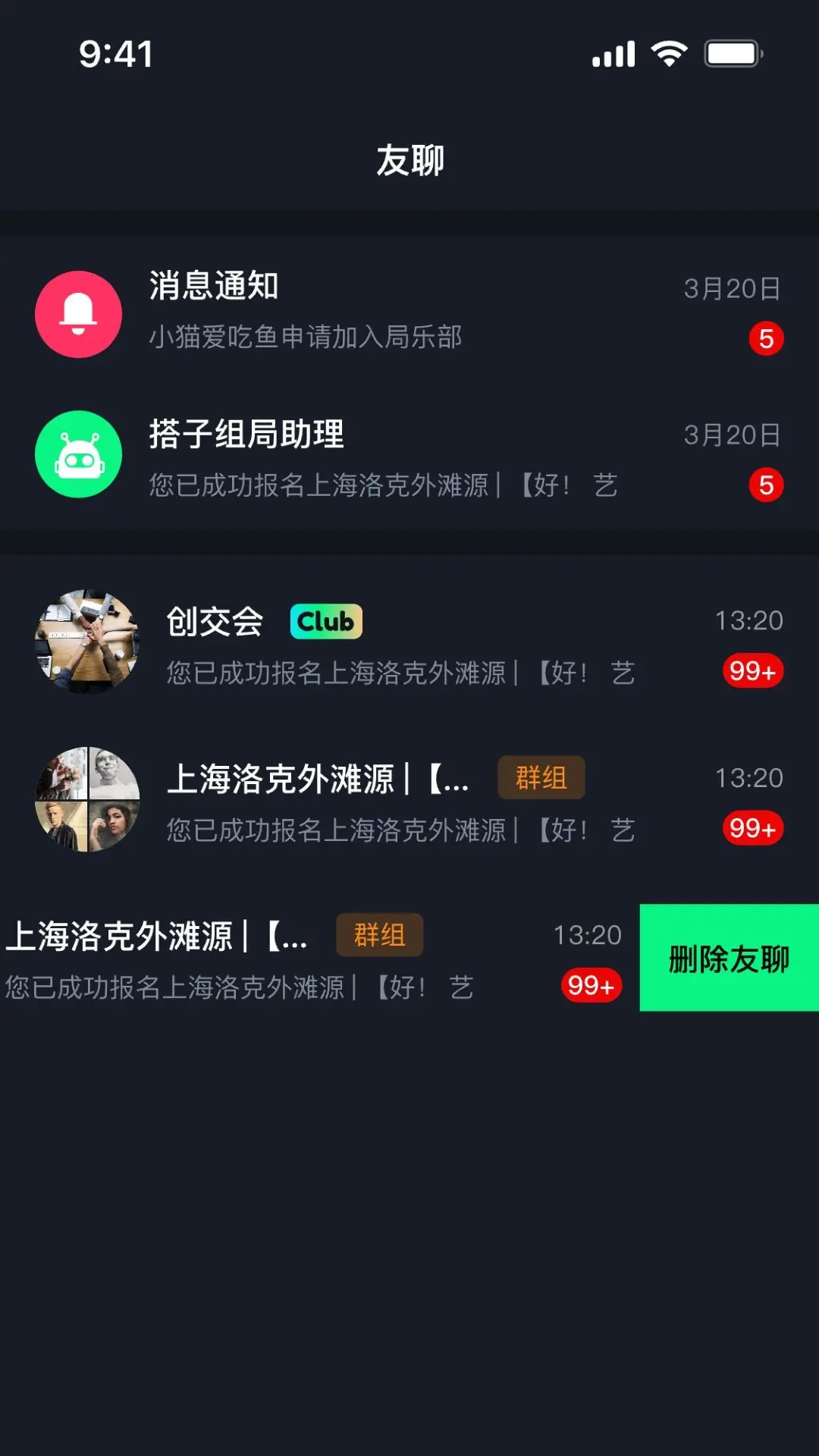Click the rainbow Club badge beside 创交会

[x=326, y=621]
